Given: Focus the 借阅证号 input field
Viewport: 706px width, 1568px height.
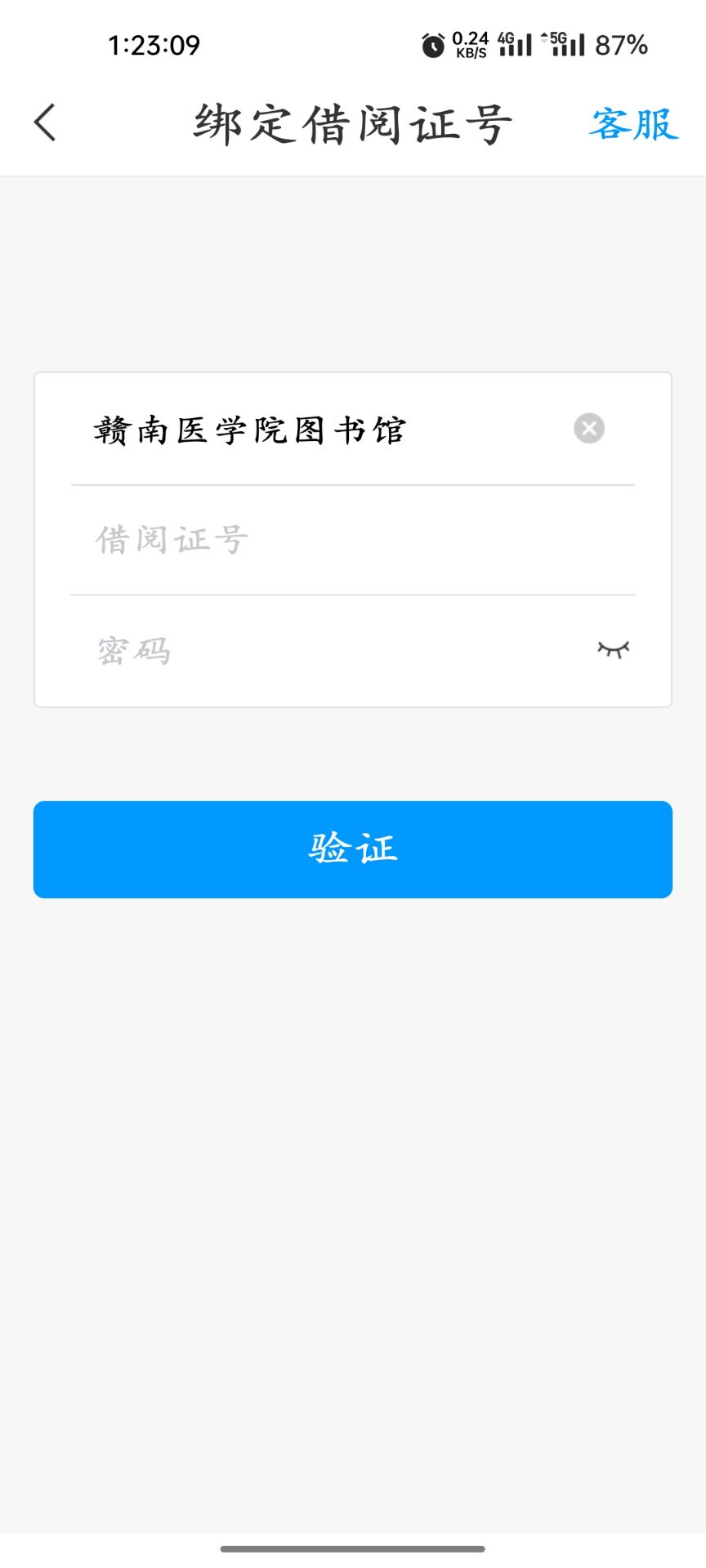Looking at the screenshot, I should 353,541.
